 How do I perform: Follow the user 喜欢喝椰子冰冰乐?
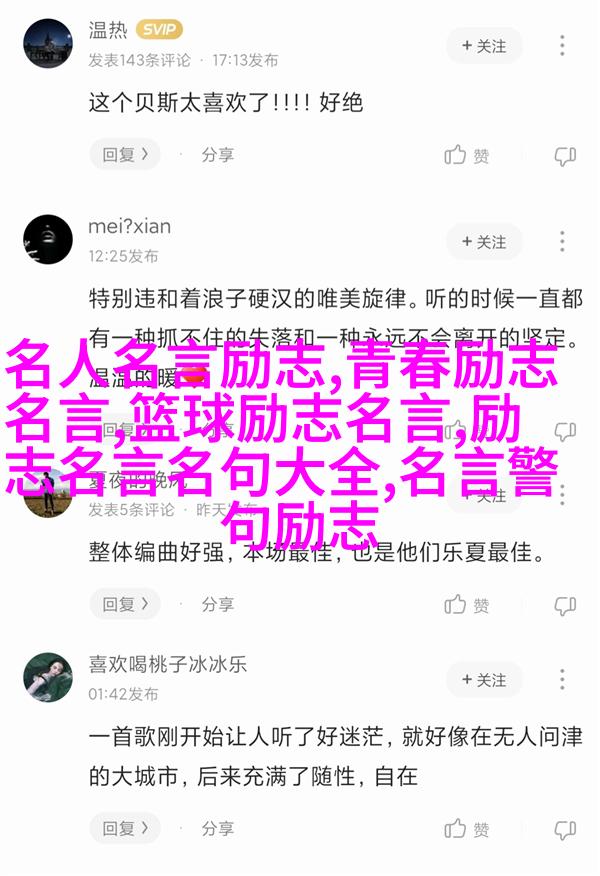point(485,680)
